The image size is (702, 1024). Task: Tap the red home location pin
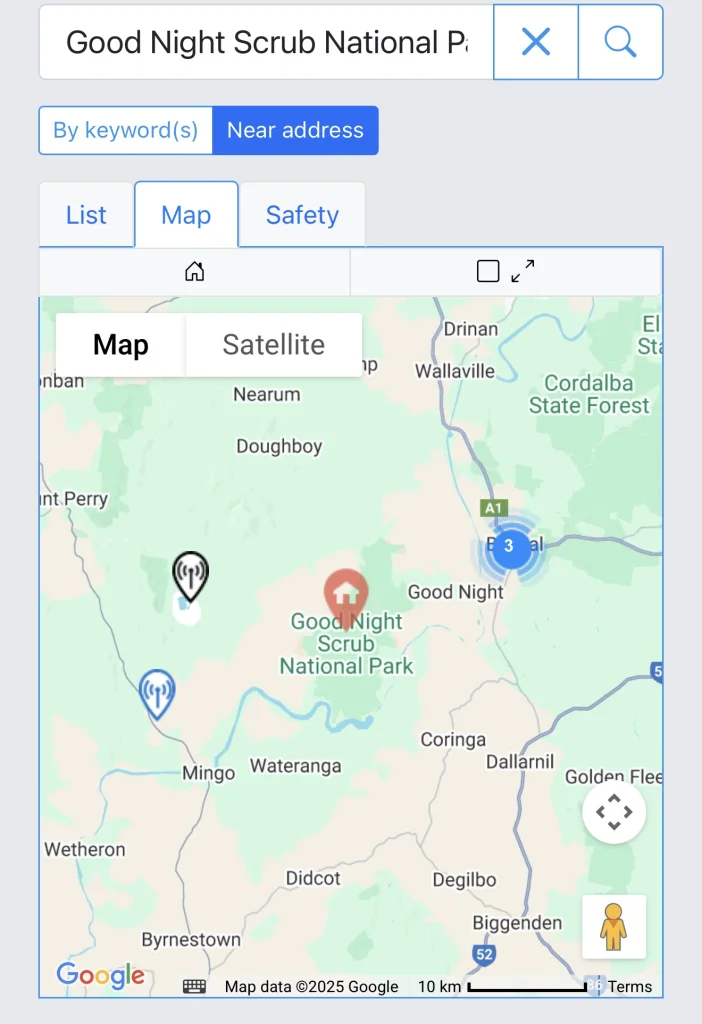pyautogui.click(x=346, y=594)
